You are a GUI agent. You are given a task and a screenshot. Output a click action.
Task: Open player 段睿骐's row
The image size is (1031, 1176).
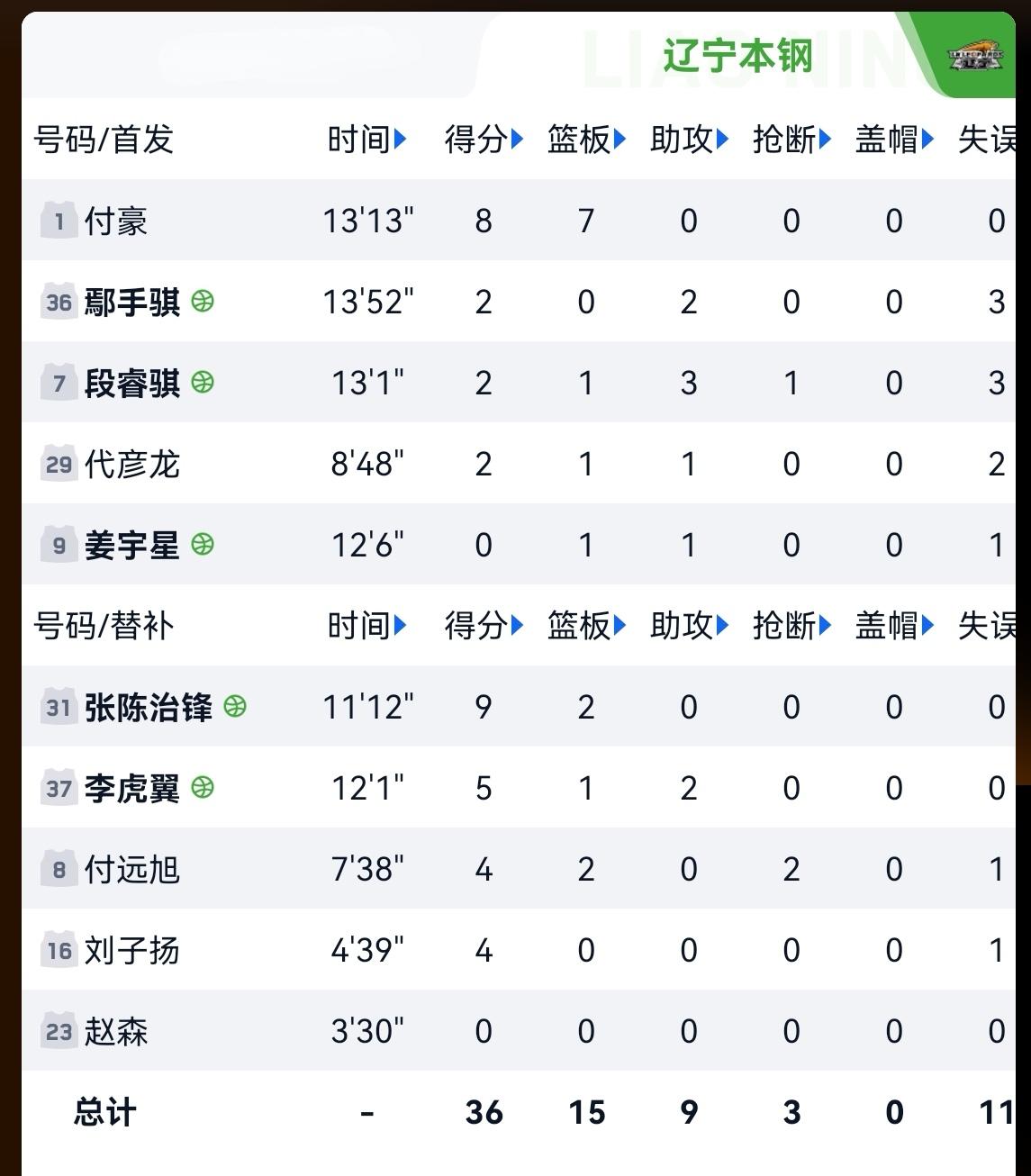(x=519, y=383)
